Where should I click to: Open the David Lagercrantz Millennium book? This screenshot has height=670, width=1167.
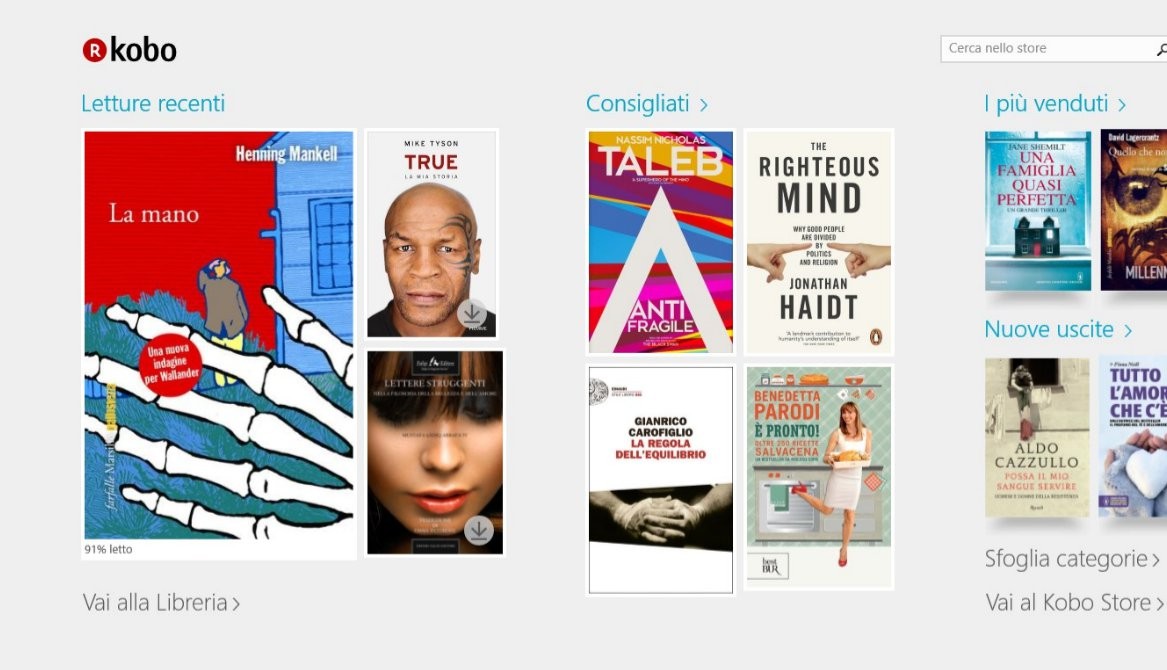1134,210
